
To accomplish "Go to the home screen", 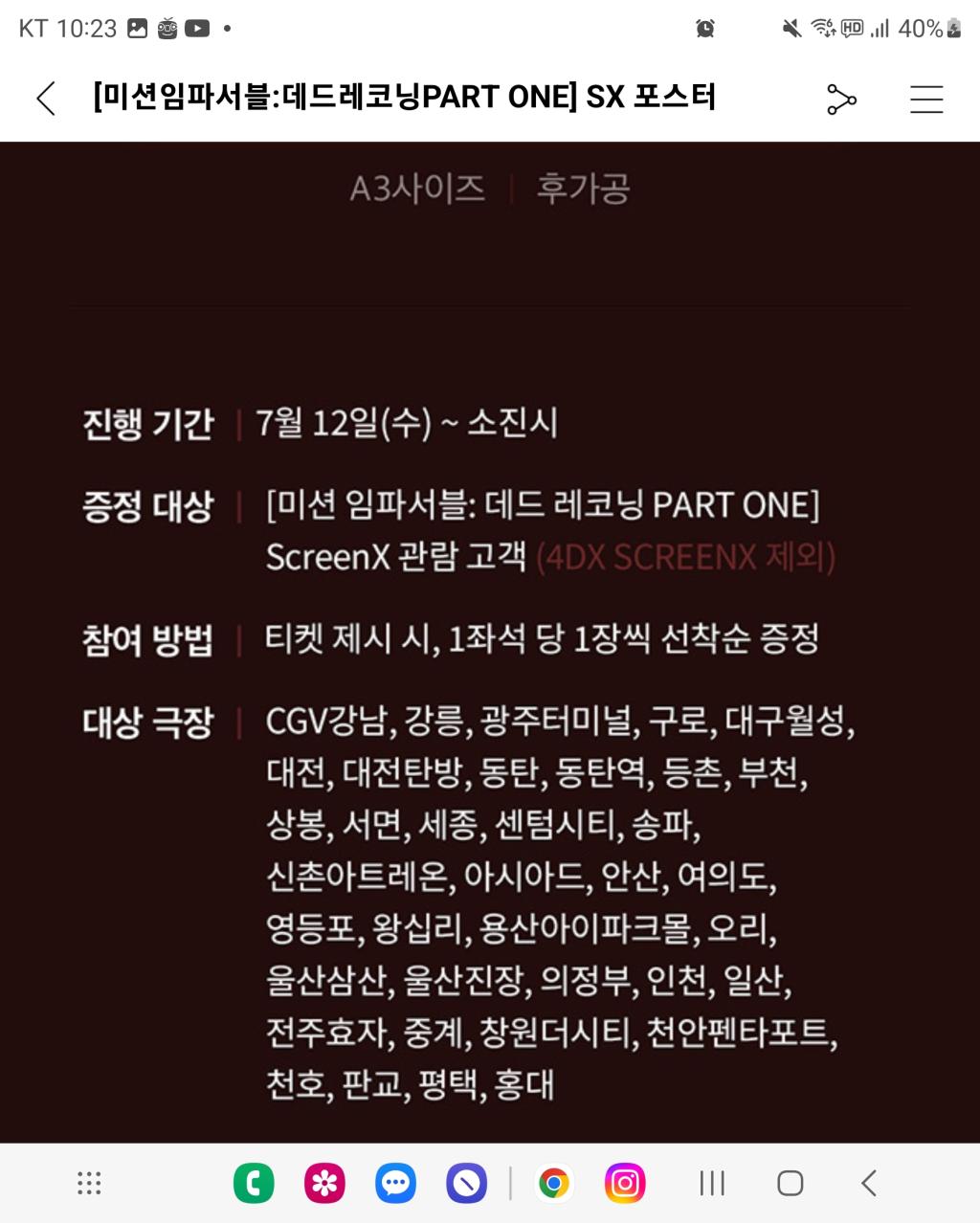I will click(x=790, y=1184).
